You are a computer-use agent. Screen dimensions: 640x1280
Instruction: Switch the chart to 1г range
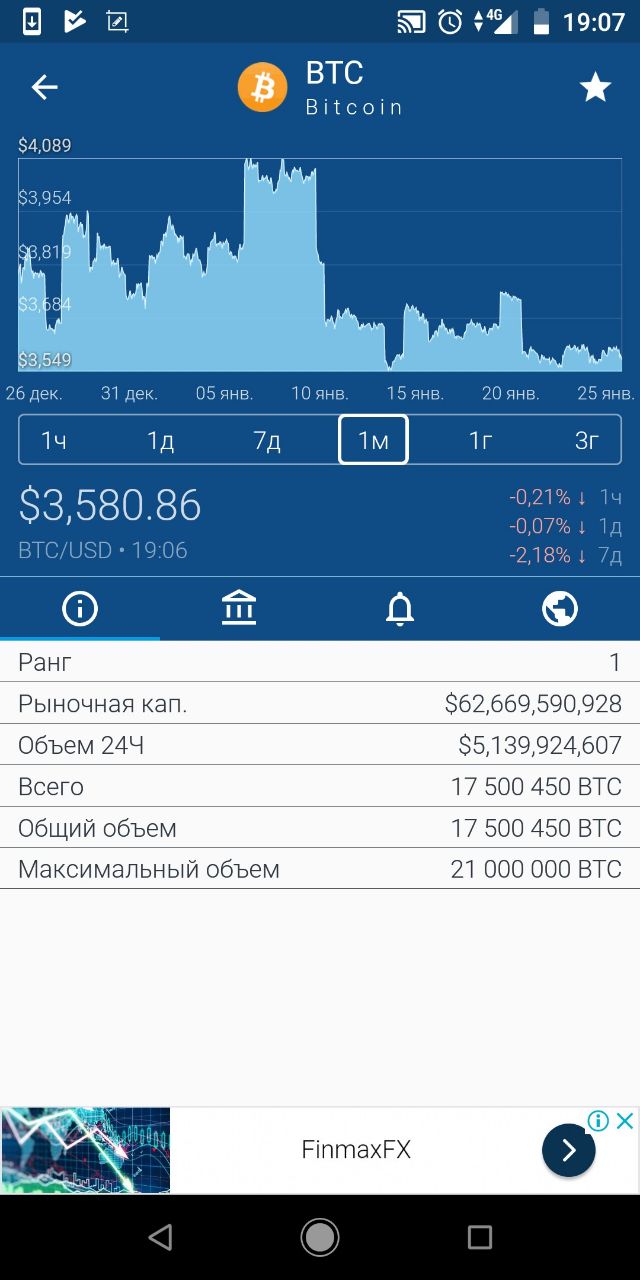point(480,440)
